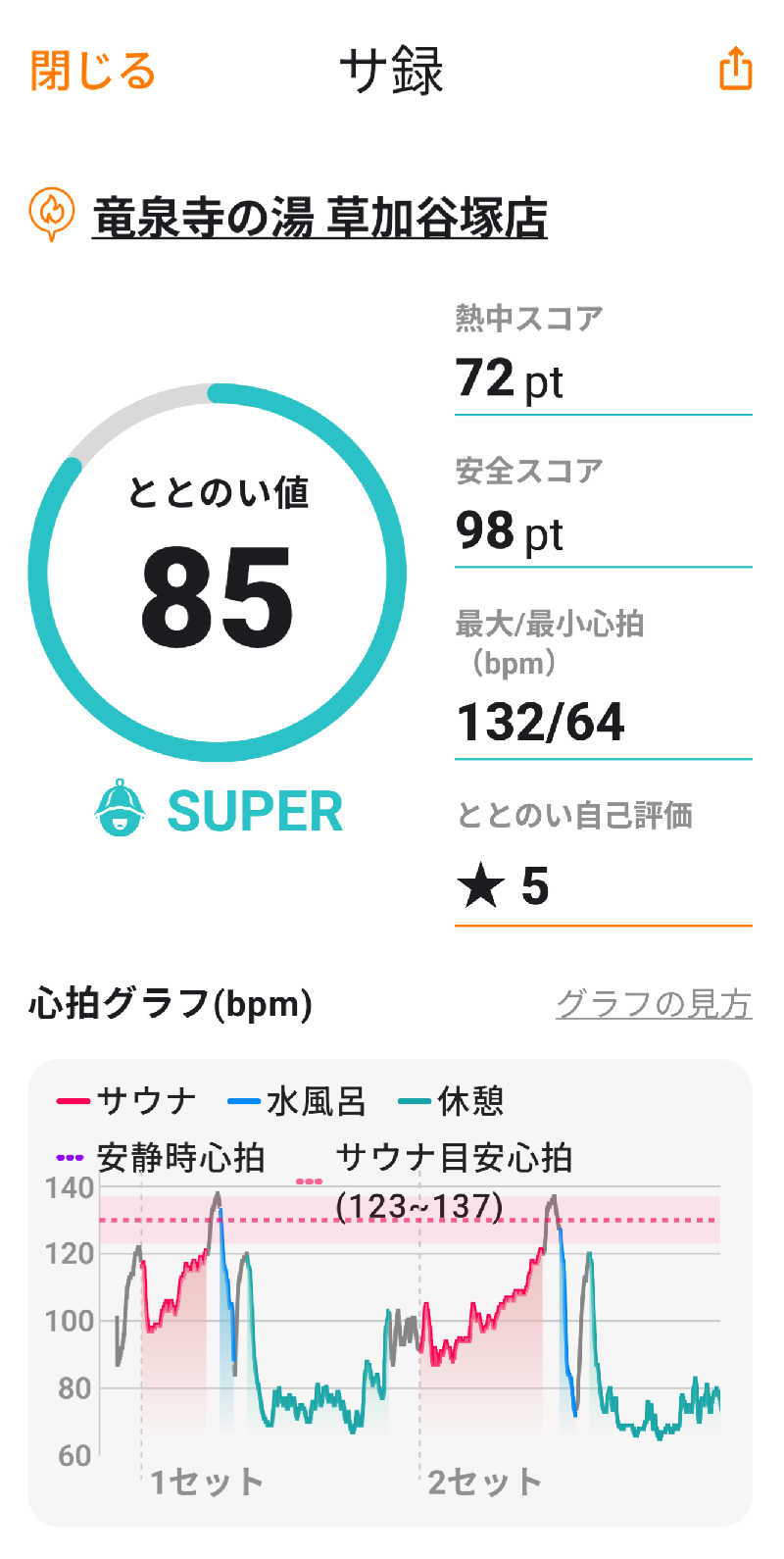Share this サ録 result
The width and height of the screenshot is (784, 1559).
click(735, 70)
